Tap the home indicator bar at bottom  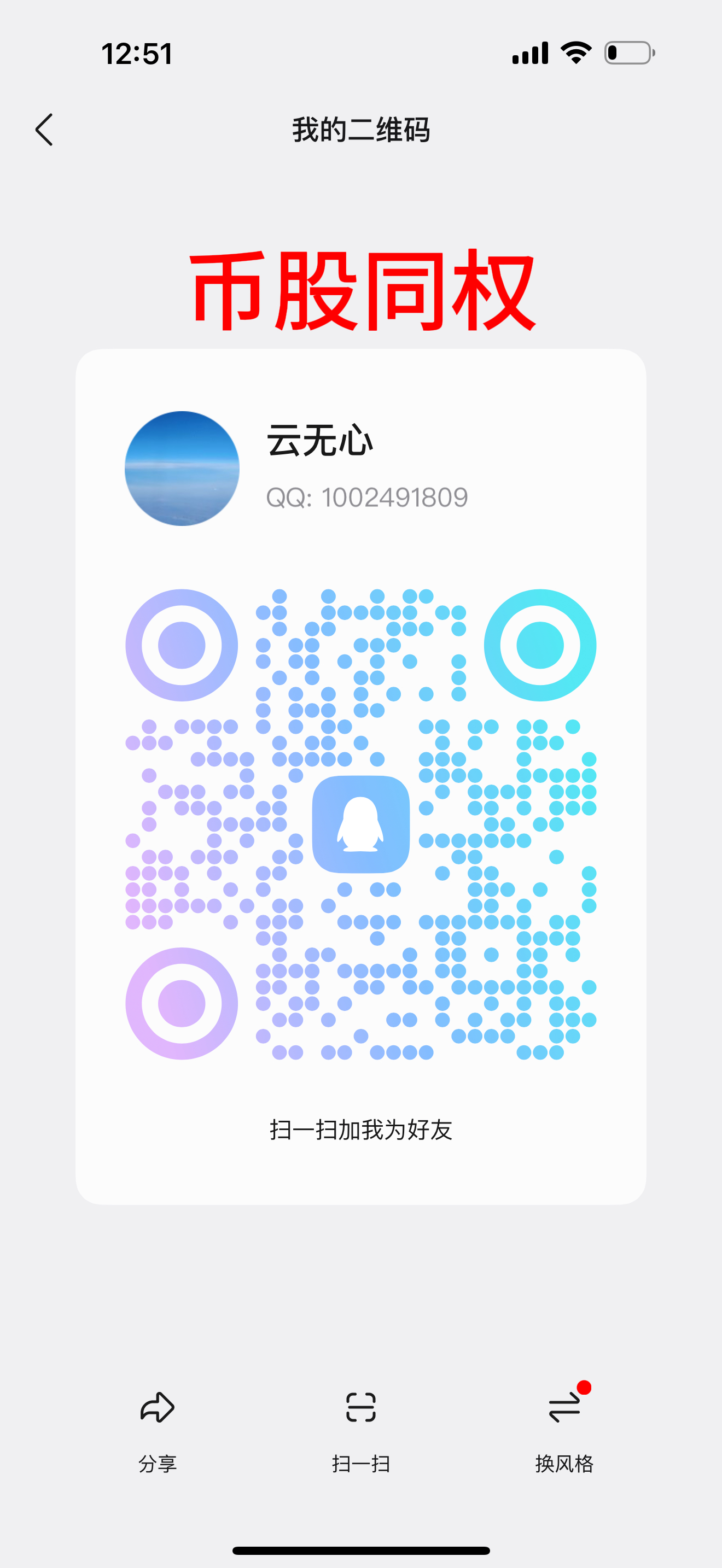coord(360,1552)
